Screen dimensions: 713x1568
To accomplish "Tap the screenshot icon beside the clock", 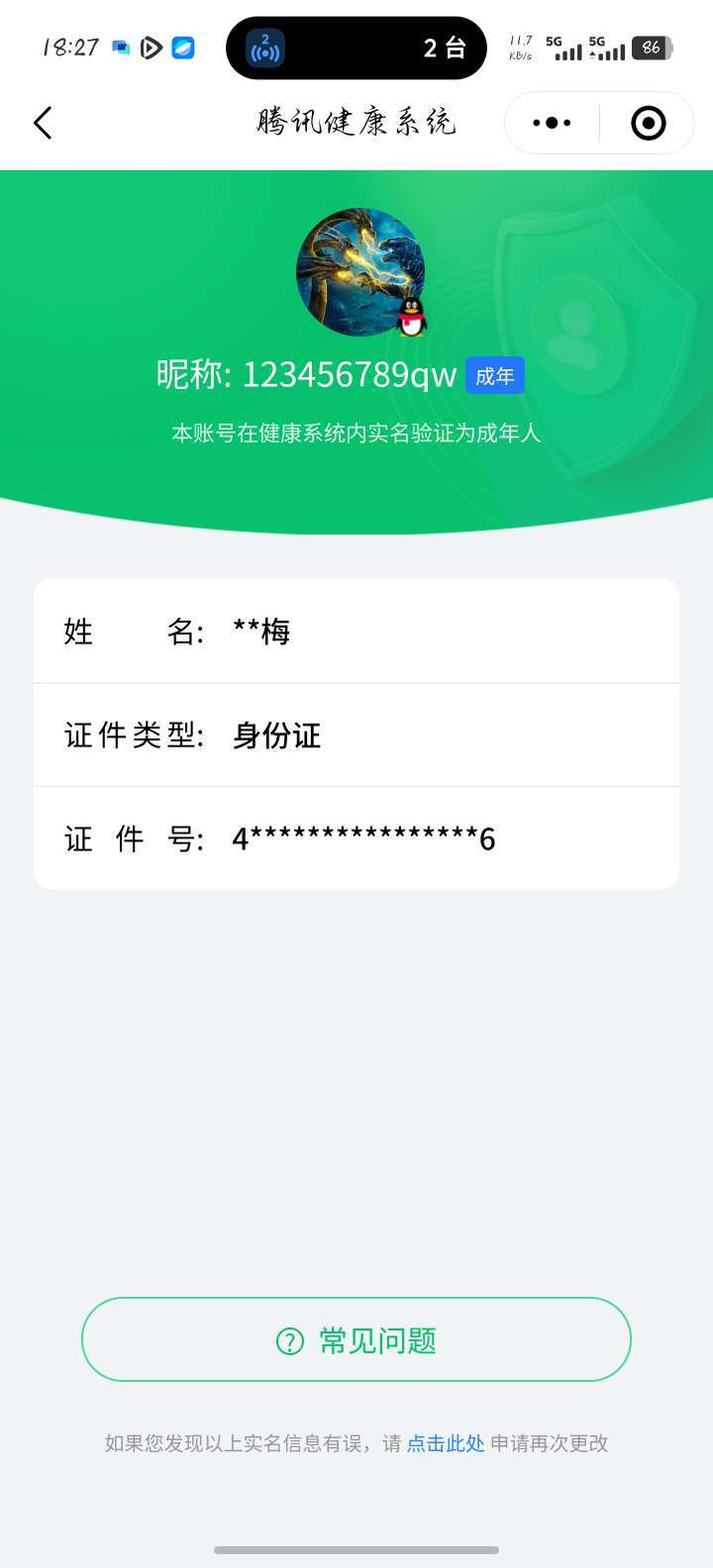I will [119, 47].
